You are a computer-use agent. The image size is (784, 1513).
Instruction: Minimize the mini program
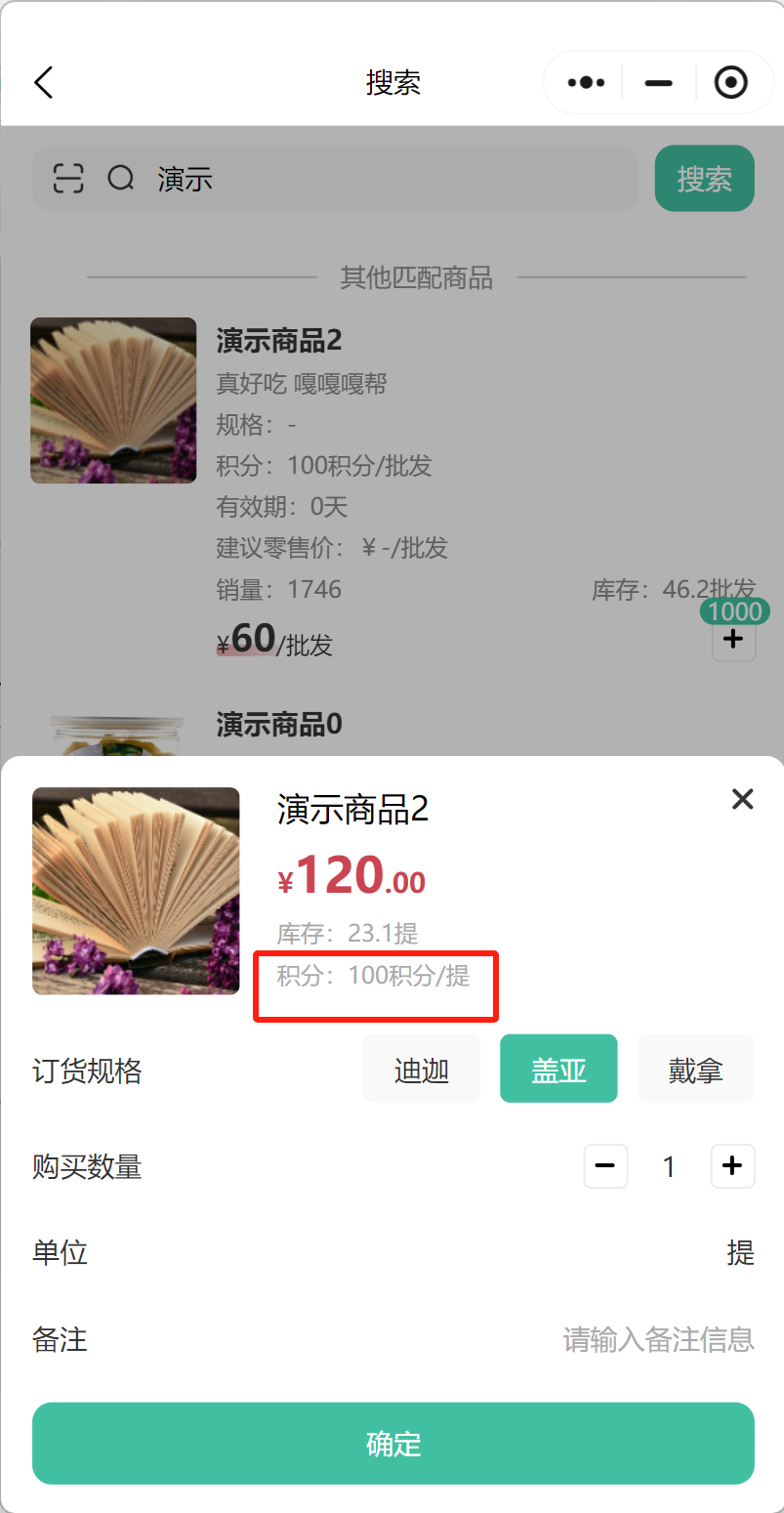click(659, 83)
